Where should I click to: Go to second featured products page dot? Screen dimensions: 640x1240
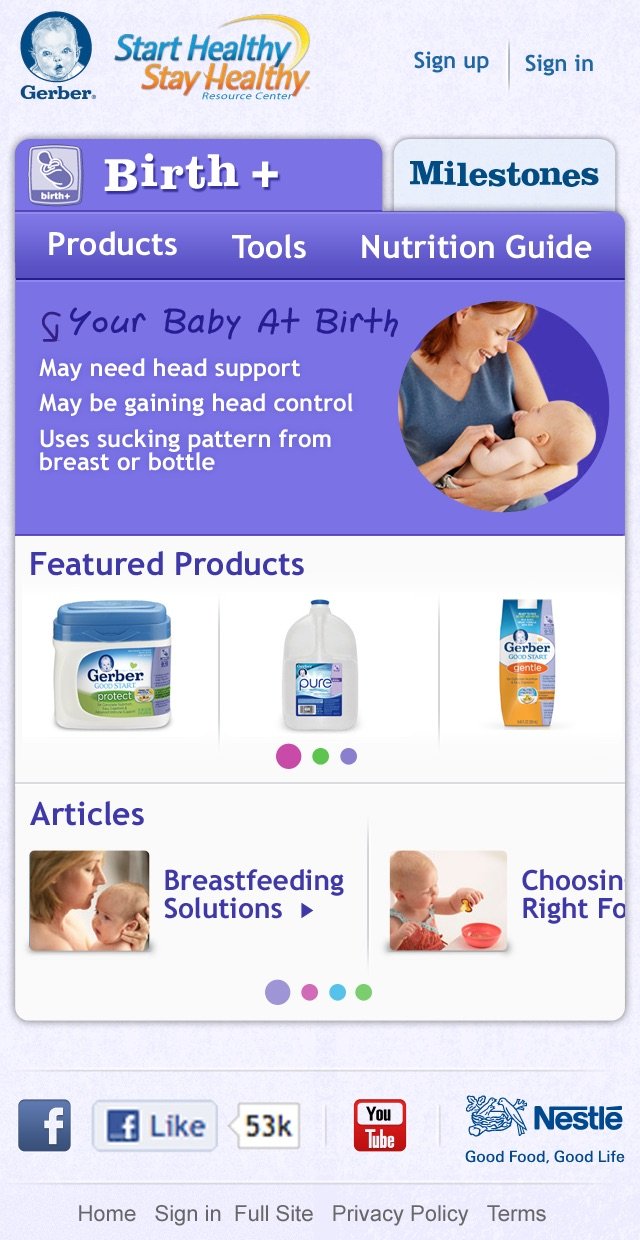[320, 757]
